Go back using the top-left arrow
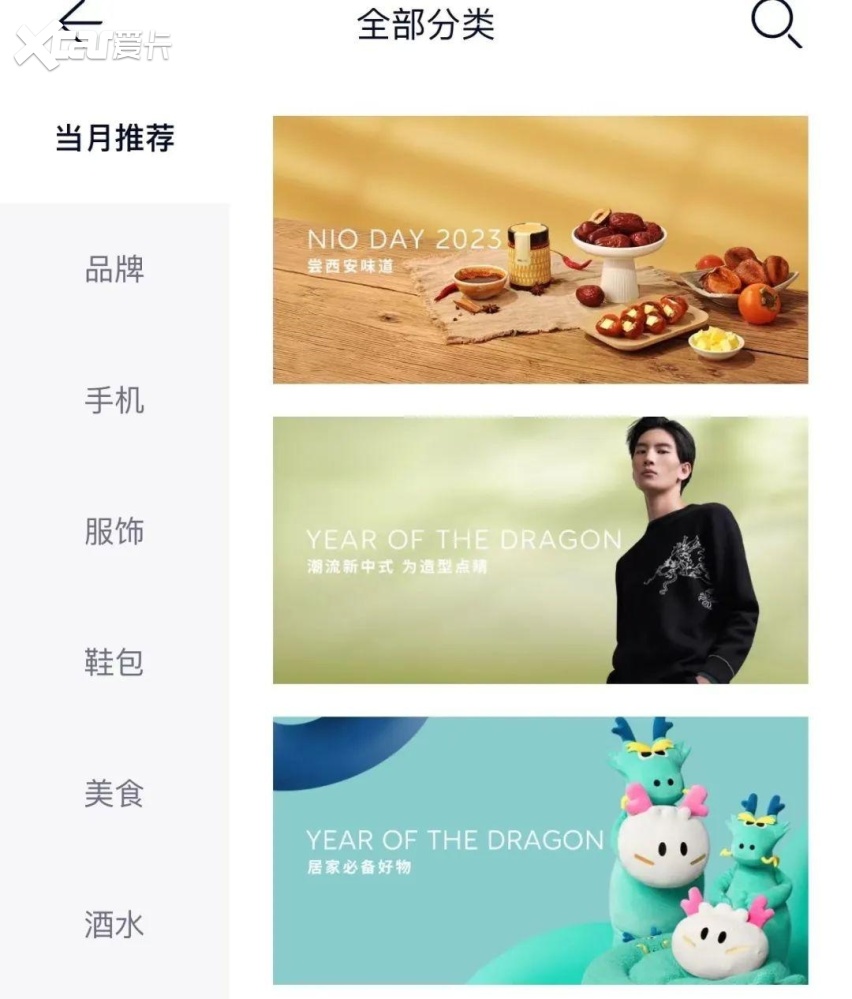This screenshot has height=999, width=852. [x=82, y=20]
